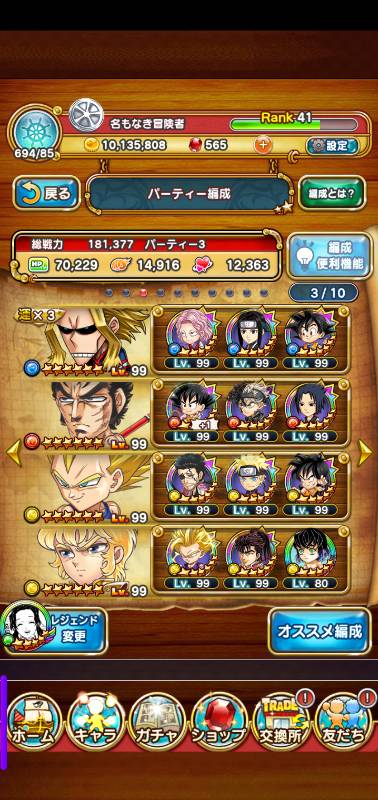This screenshot has height=800, width=378.
Task: Open 編成便利機能 formation tools
Action: pos(330,255)
